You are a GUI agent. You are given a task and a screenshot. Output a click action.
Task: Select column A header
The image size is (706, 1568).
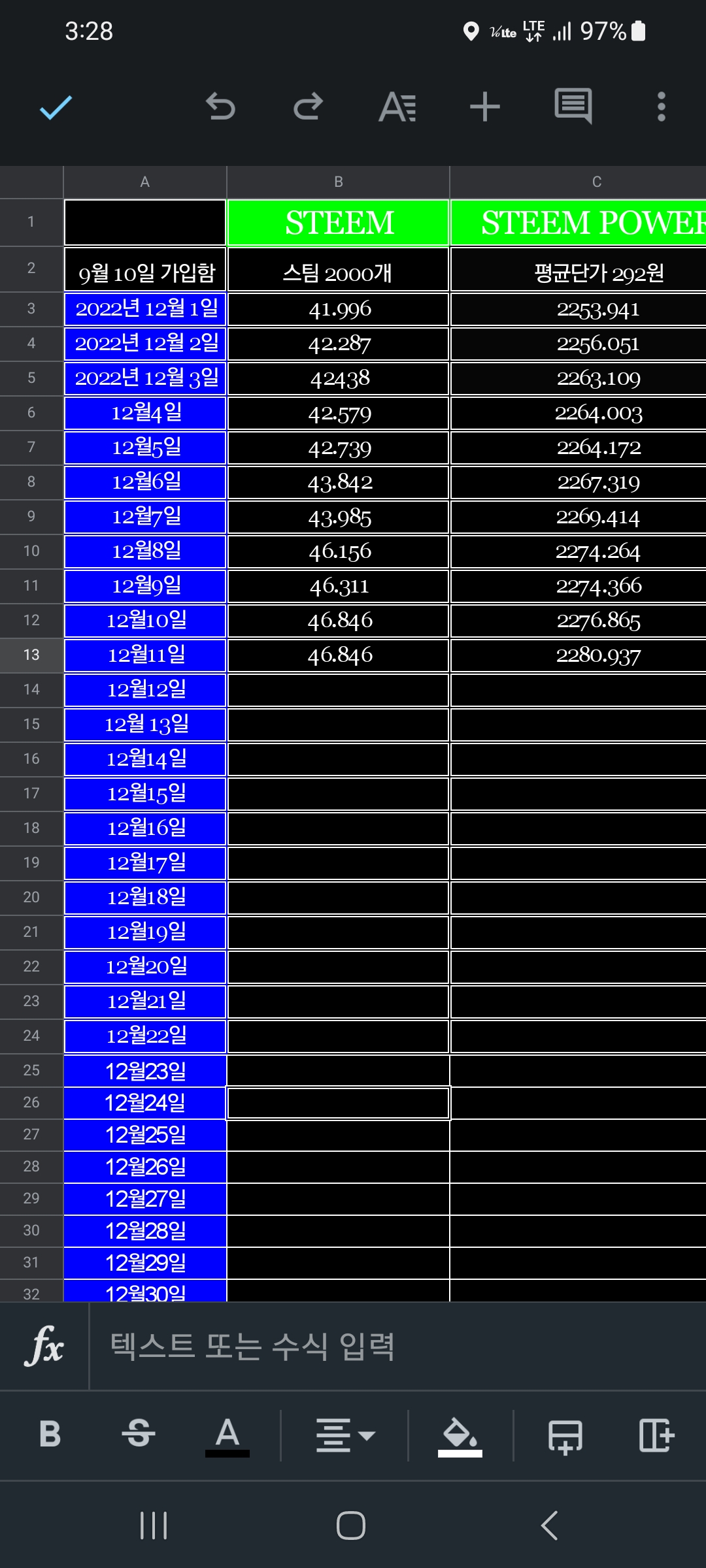pos(145,182)
